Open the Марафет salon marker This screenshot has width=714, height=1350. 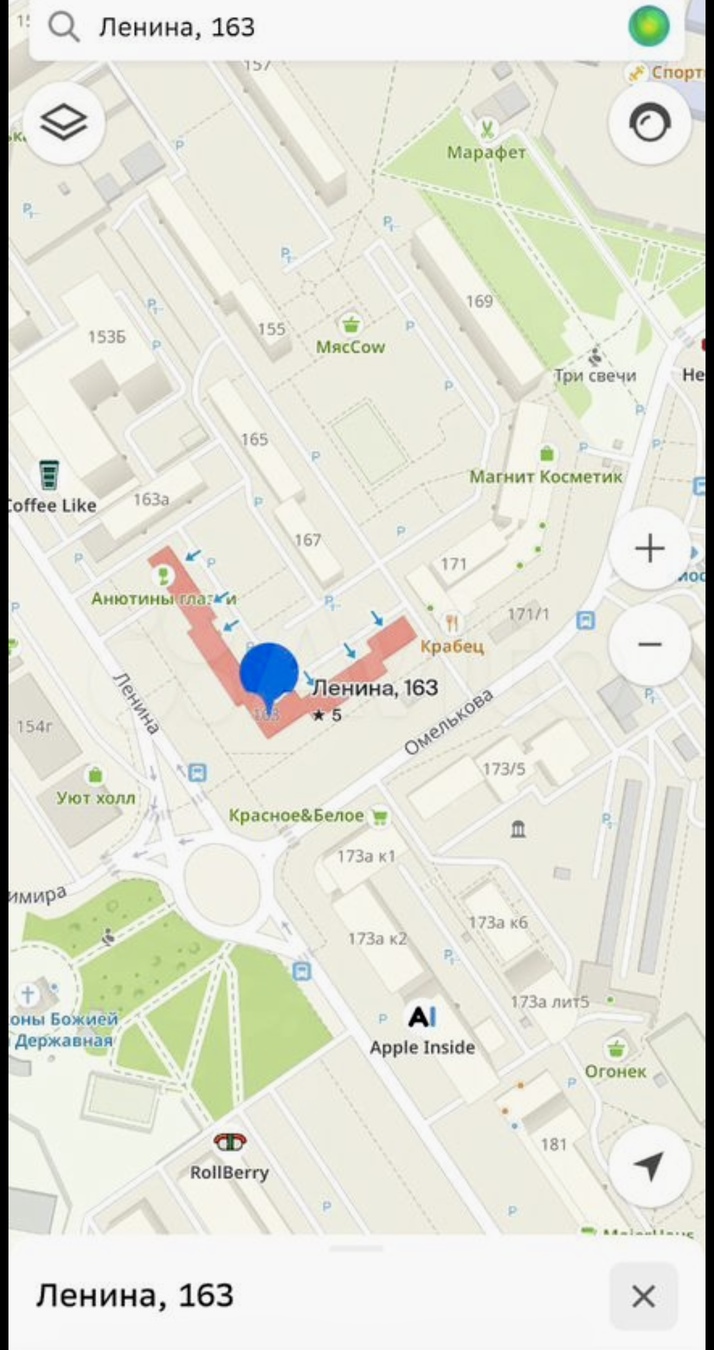tap(487, 129)
